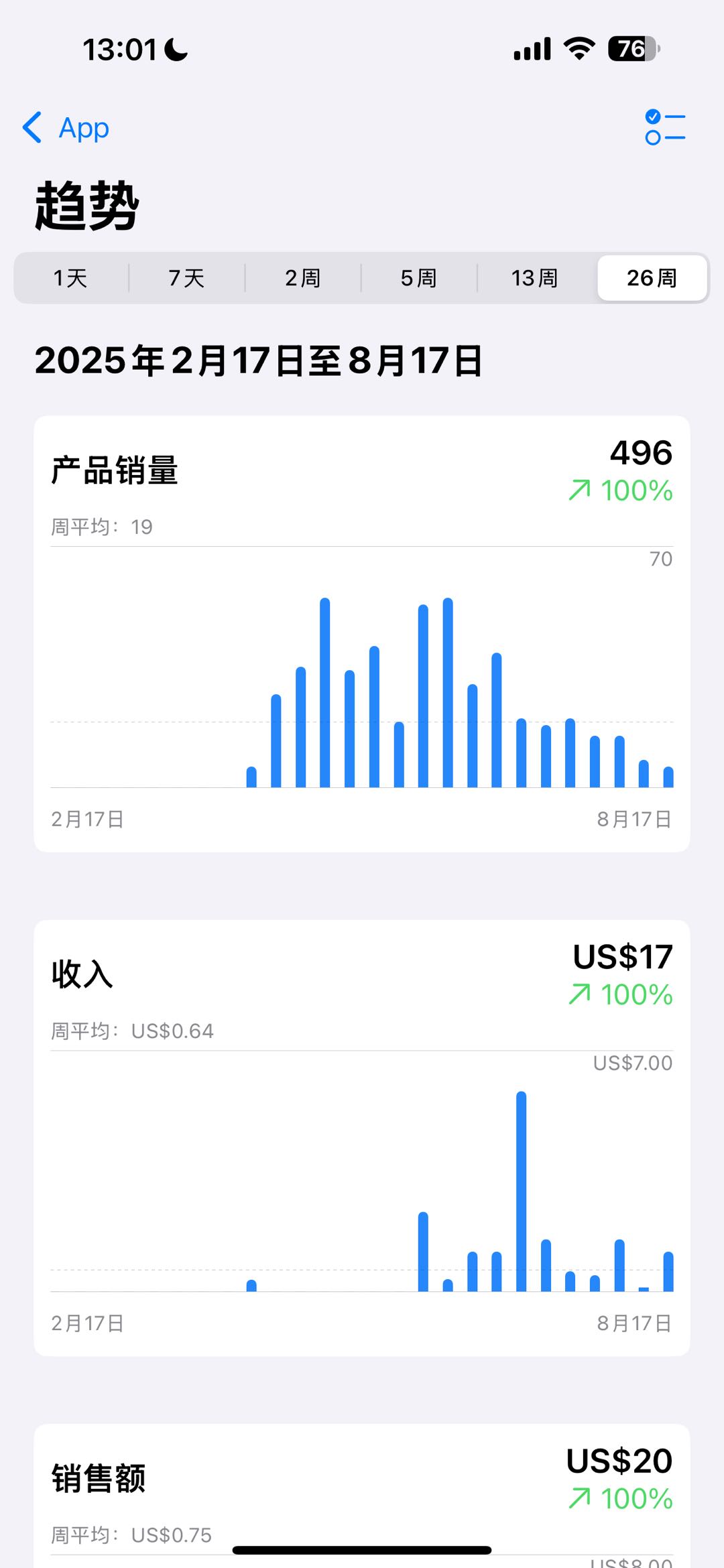The image size is (724, 1568).
Task: Go back to the App page
Action: tap(66, 127)
